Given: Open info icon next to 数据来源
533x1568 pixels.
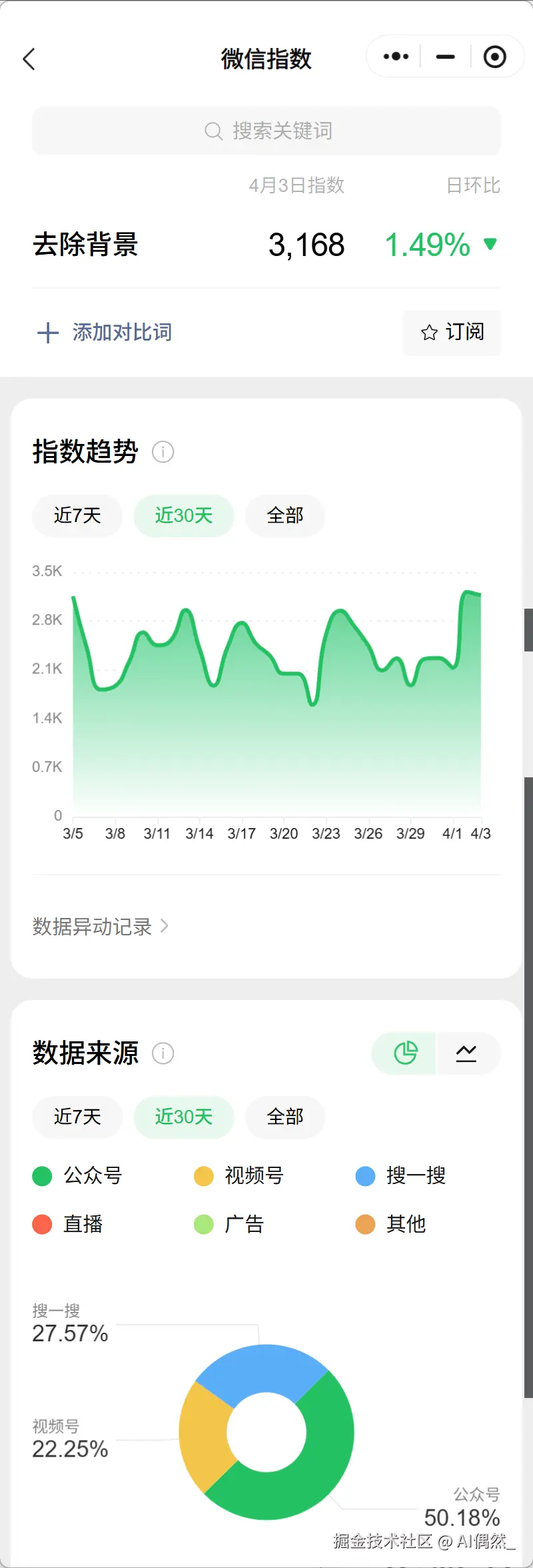Looking at the screenshot, I should coord(163,1053).
